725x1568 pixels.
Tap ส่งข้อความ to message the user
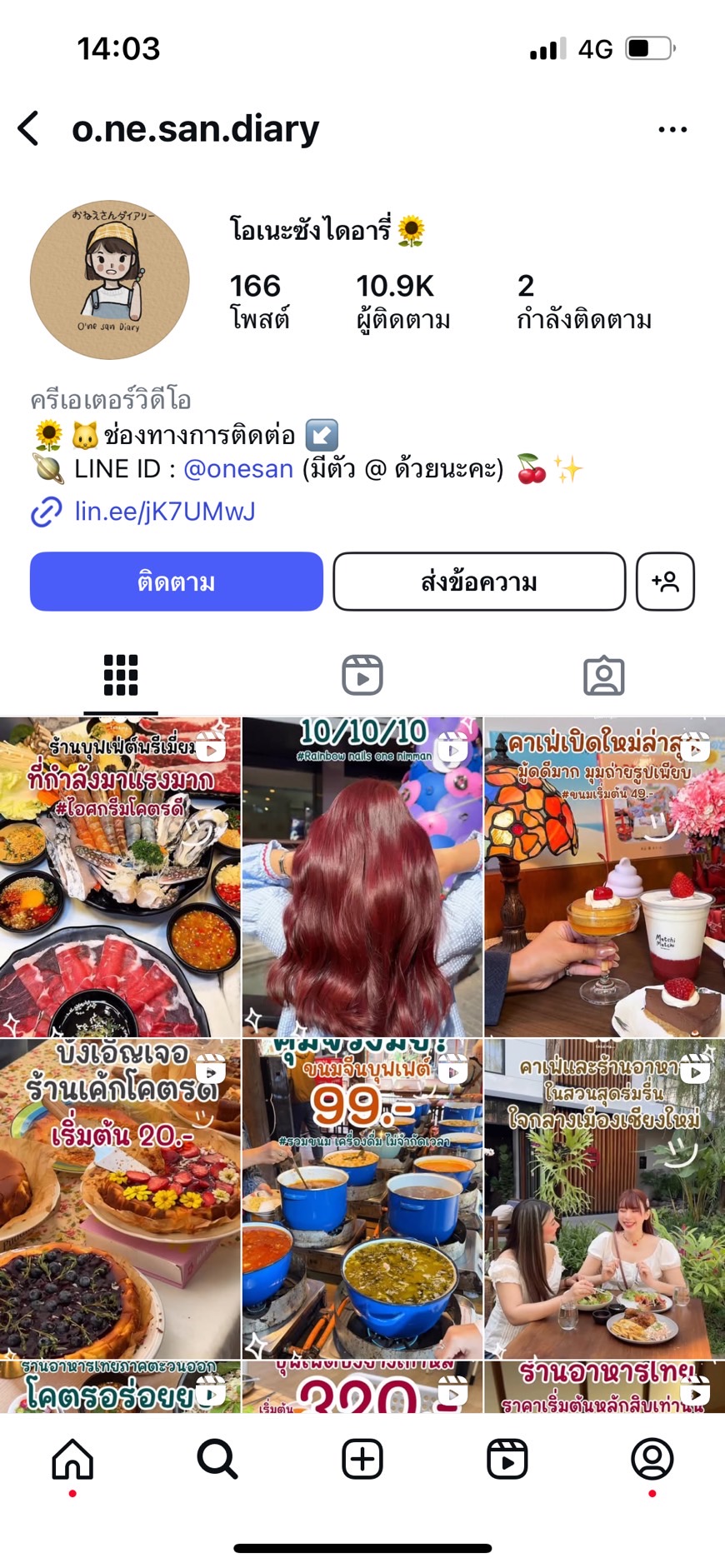pyautogui.click(x=478, y=582)
